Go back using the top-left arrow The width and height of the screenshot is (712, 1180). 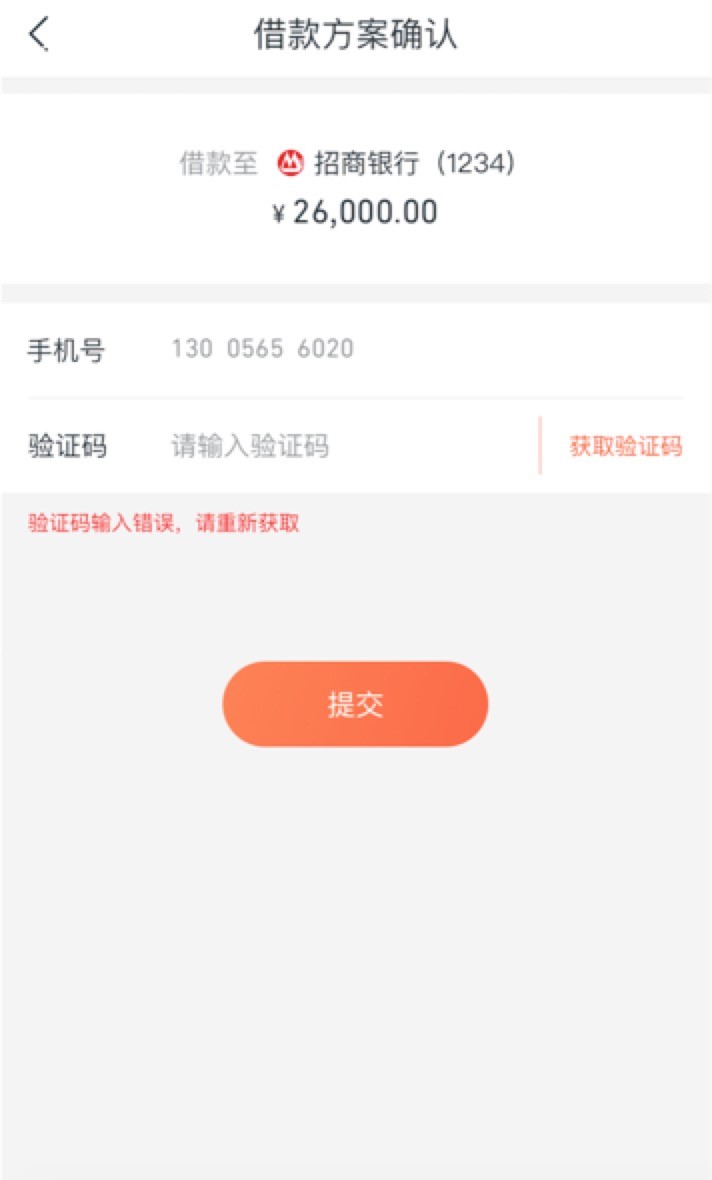tap(39, 35)
